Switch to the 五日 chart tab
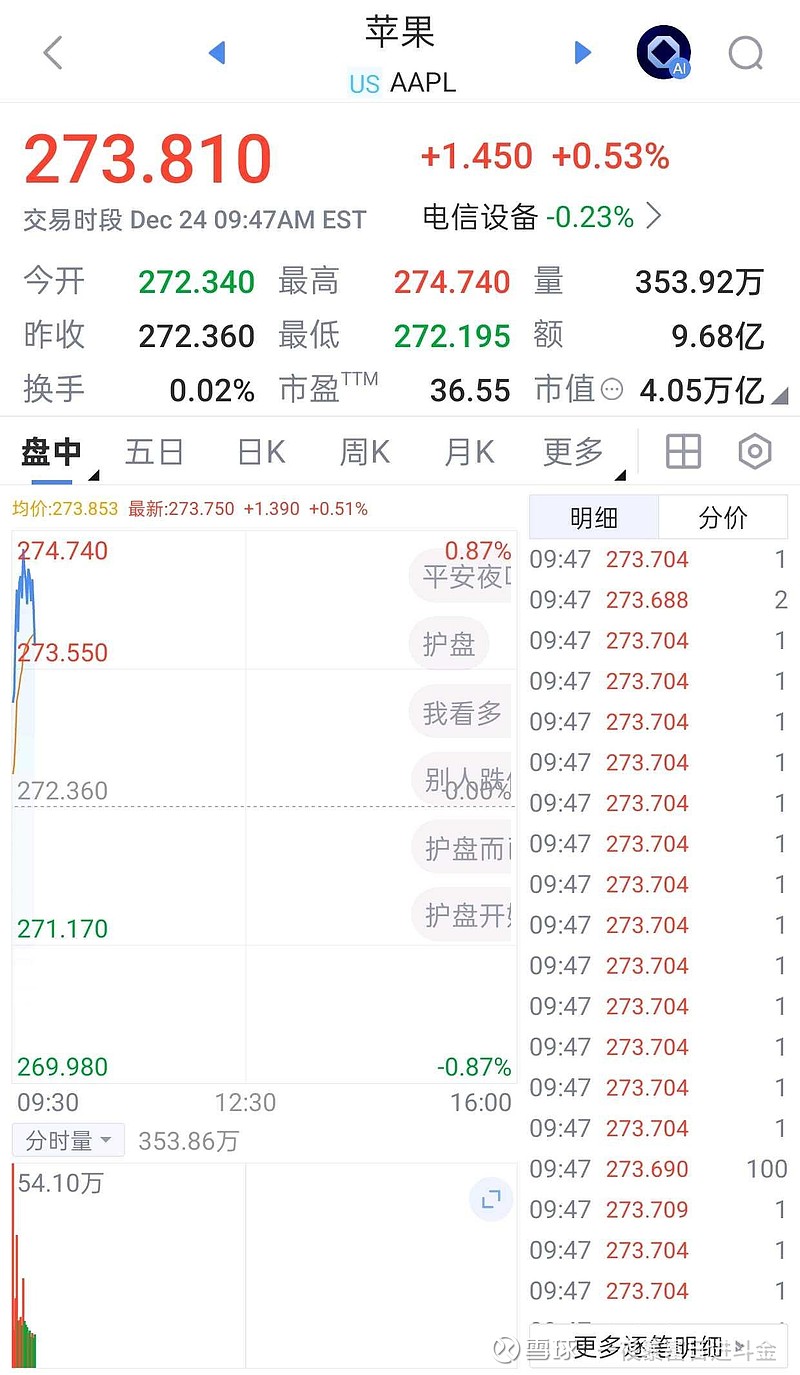Screen dimensions: 800x1375 tap(154, 451)
